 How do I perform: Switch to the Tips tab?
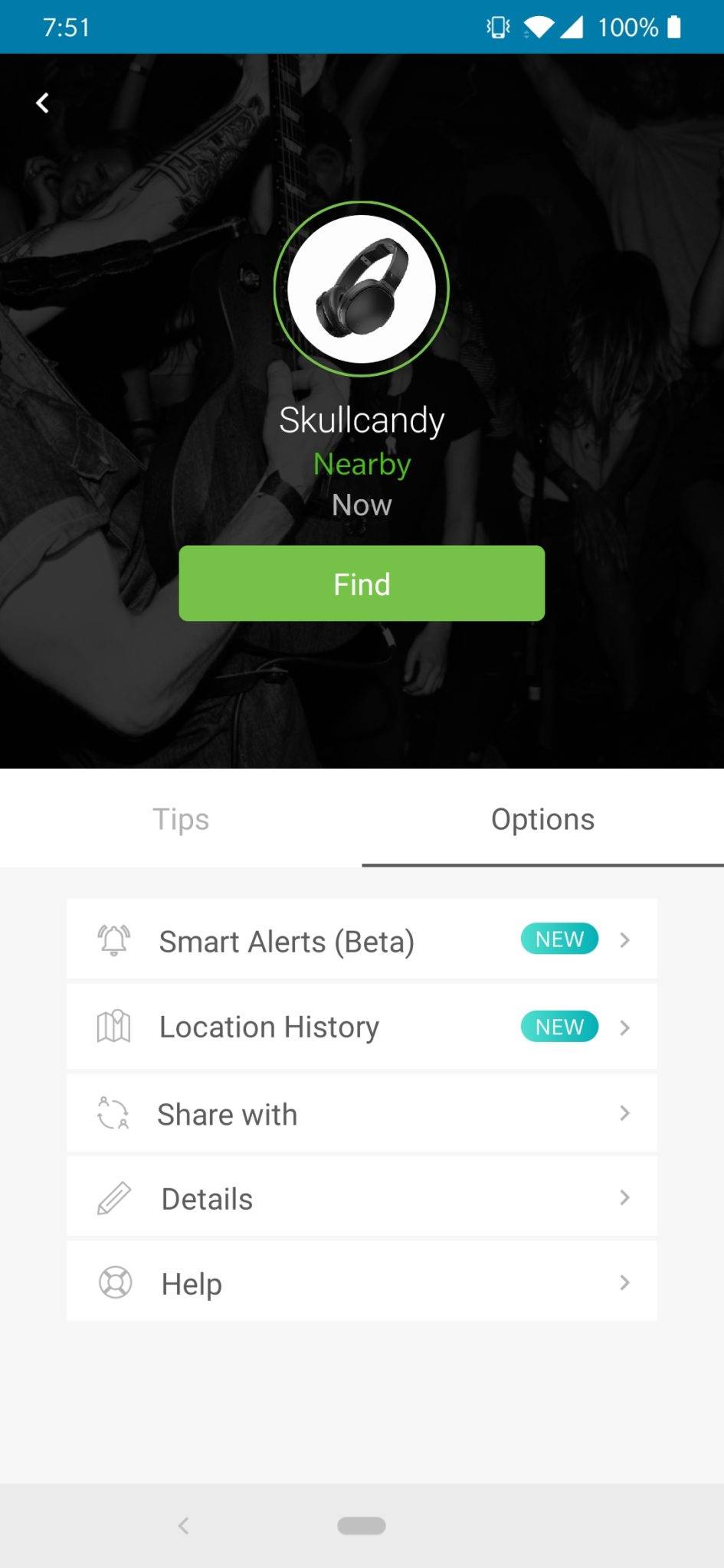(181, 818)
